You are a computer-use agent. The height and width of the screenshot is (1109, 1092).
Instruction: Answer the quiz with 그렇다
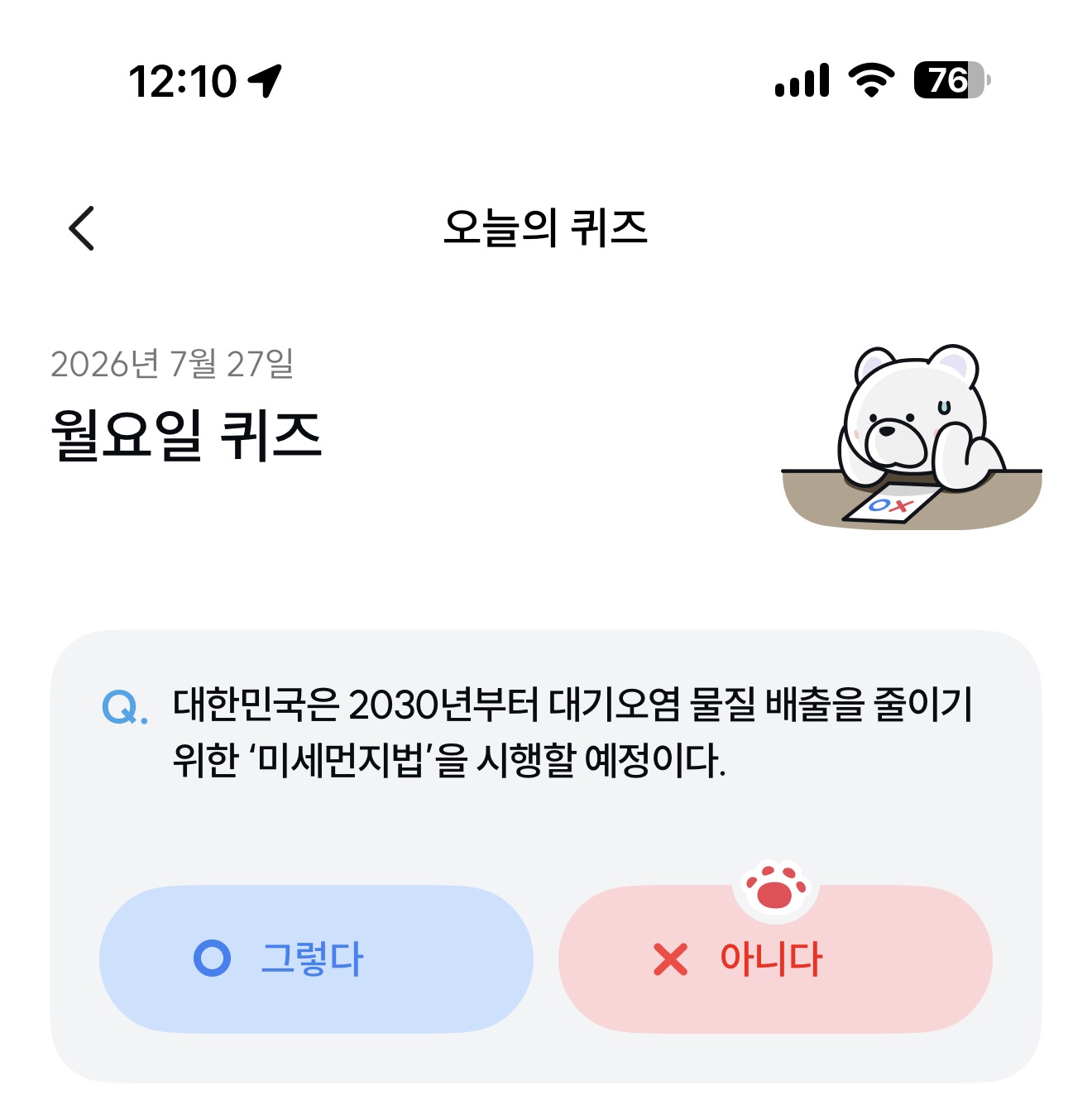(x=316, y=959)
